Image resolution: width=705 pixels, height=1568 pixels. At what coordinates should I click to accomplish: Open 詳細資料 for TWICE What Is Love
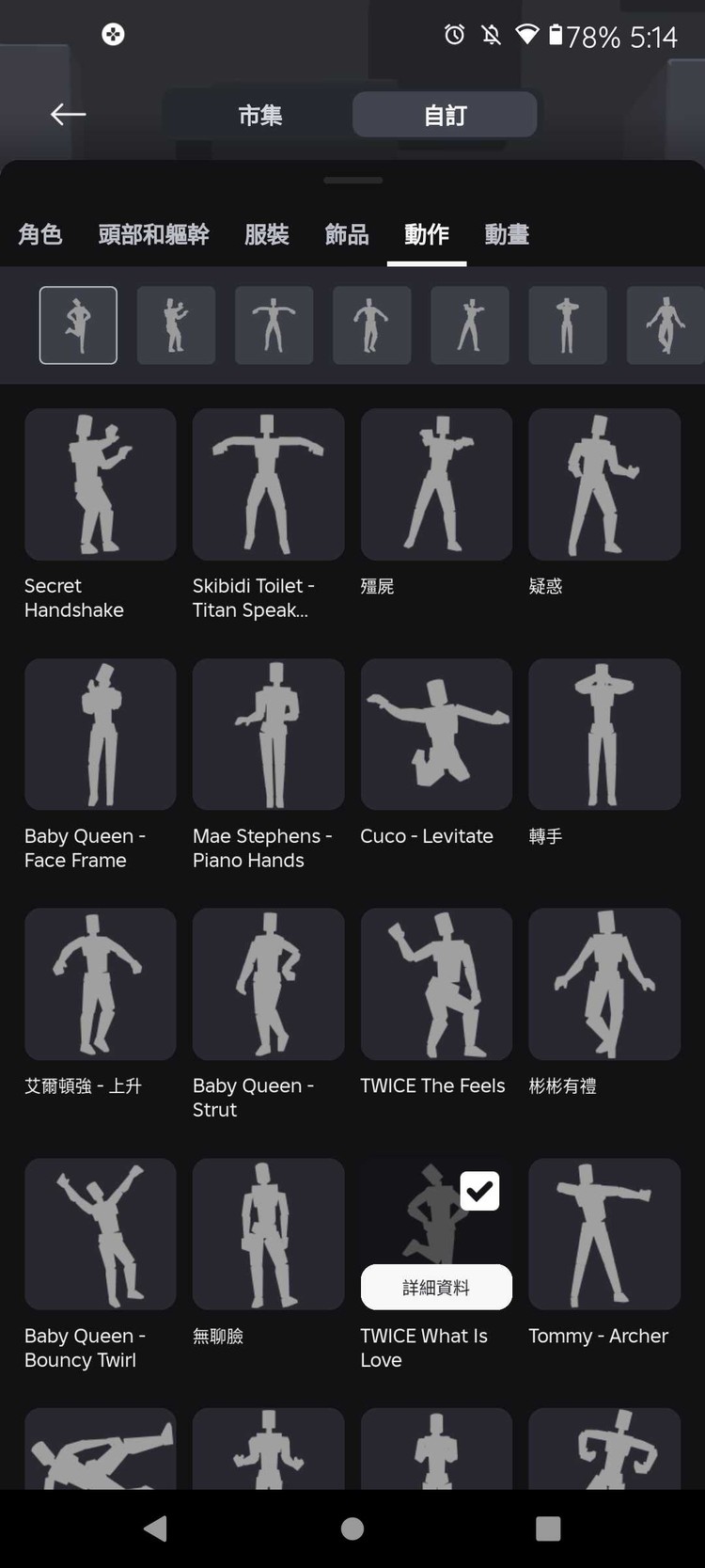click(x=436, y=1288)
